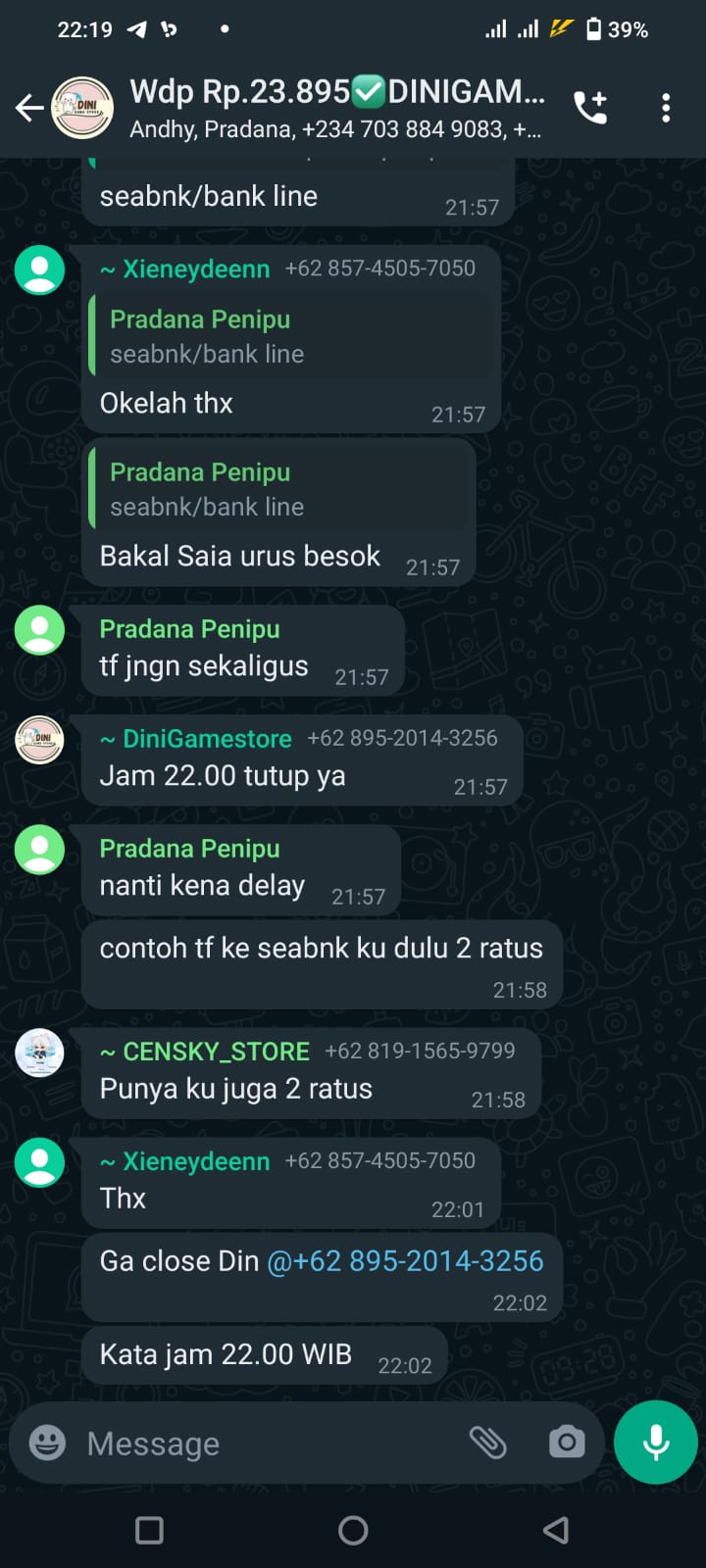Start a group call

point(590,108)
